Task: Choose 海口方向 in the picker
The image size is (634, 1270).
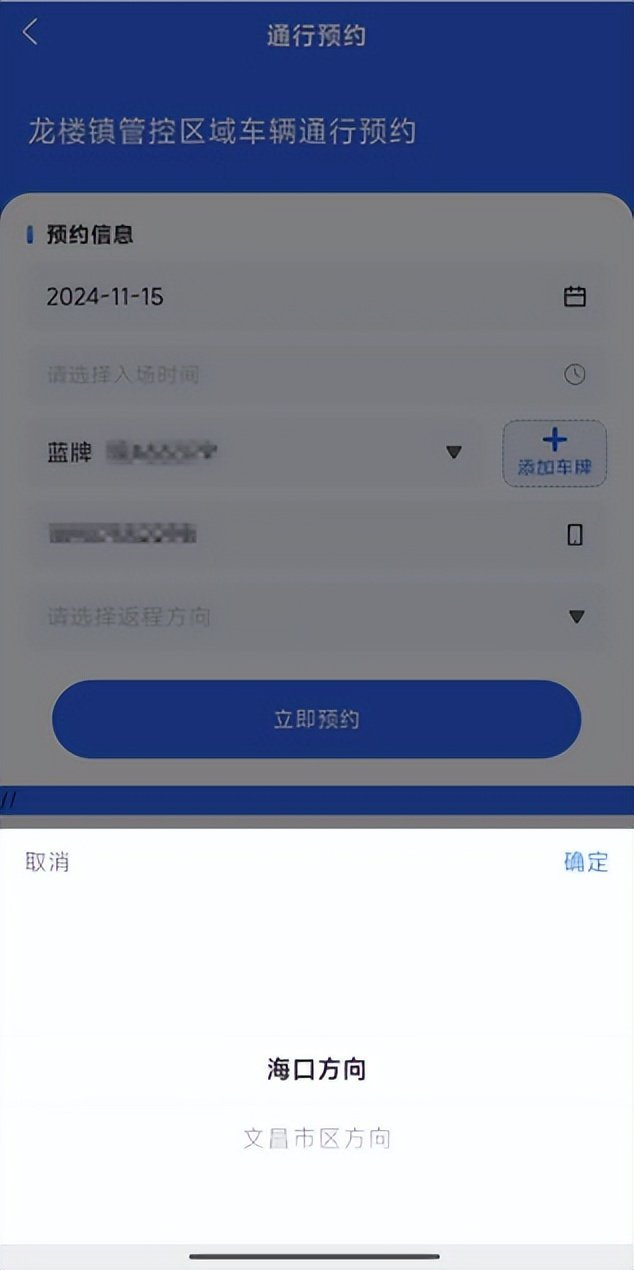Action: tap(317, 1069)
